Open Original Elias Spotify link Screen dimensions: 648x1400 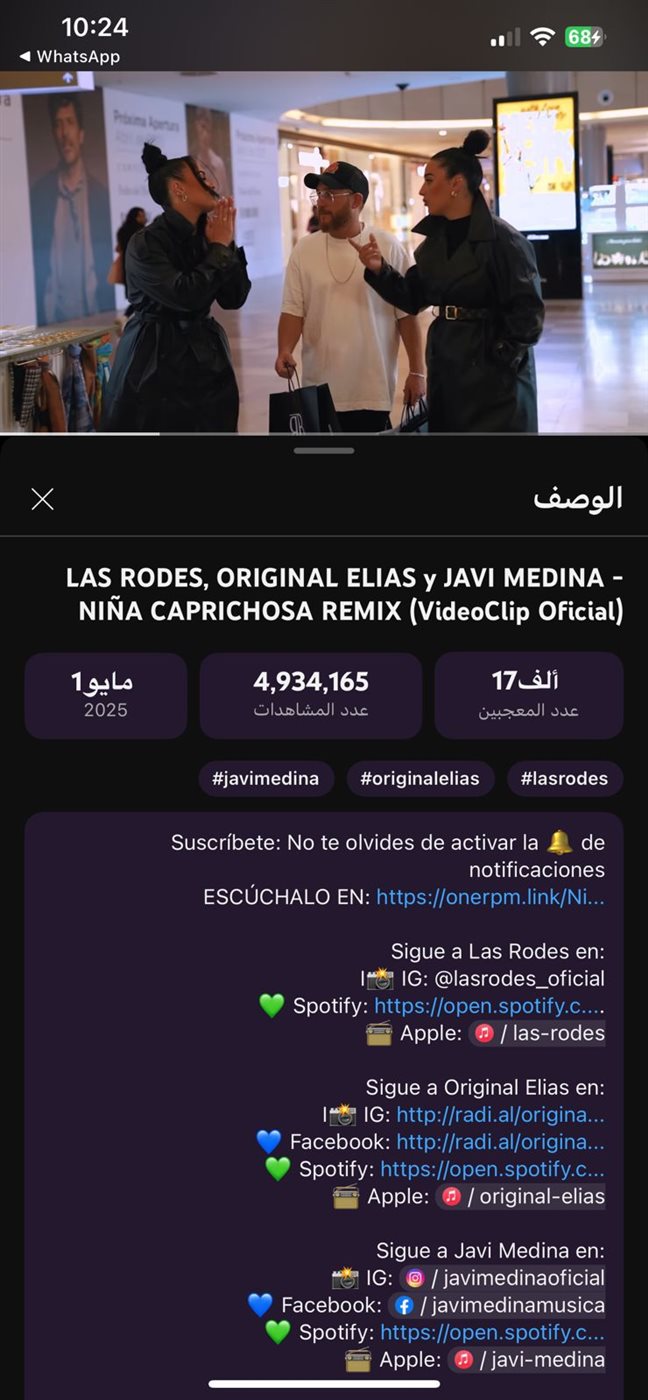pos(492,1168)
